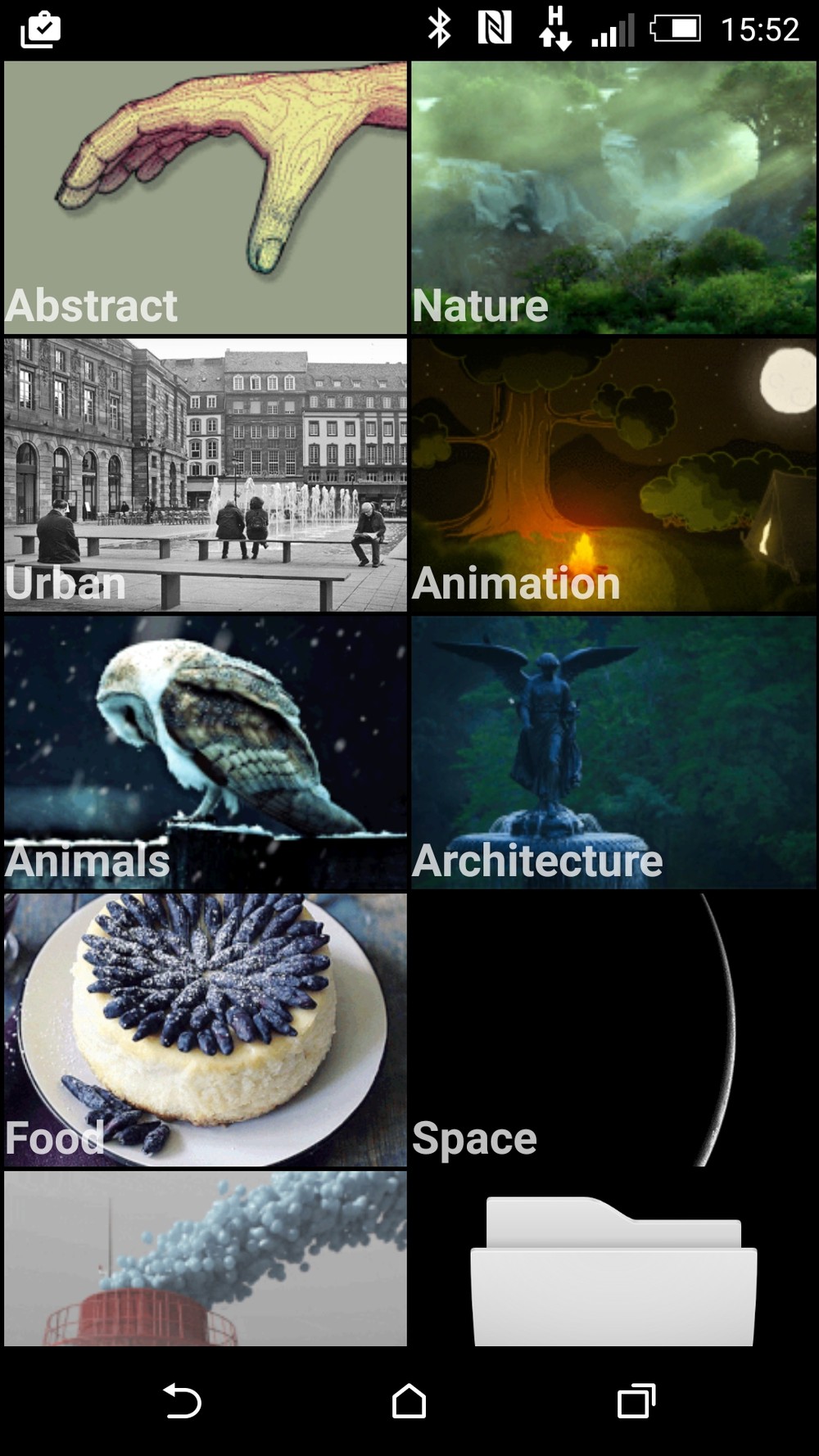Image resolution: width=819 pixels, height=1456 pixels.
Task: Open the Animals category
Action: [x=205, y=753]
